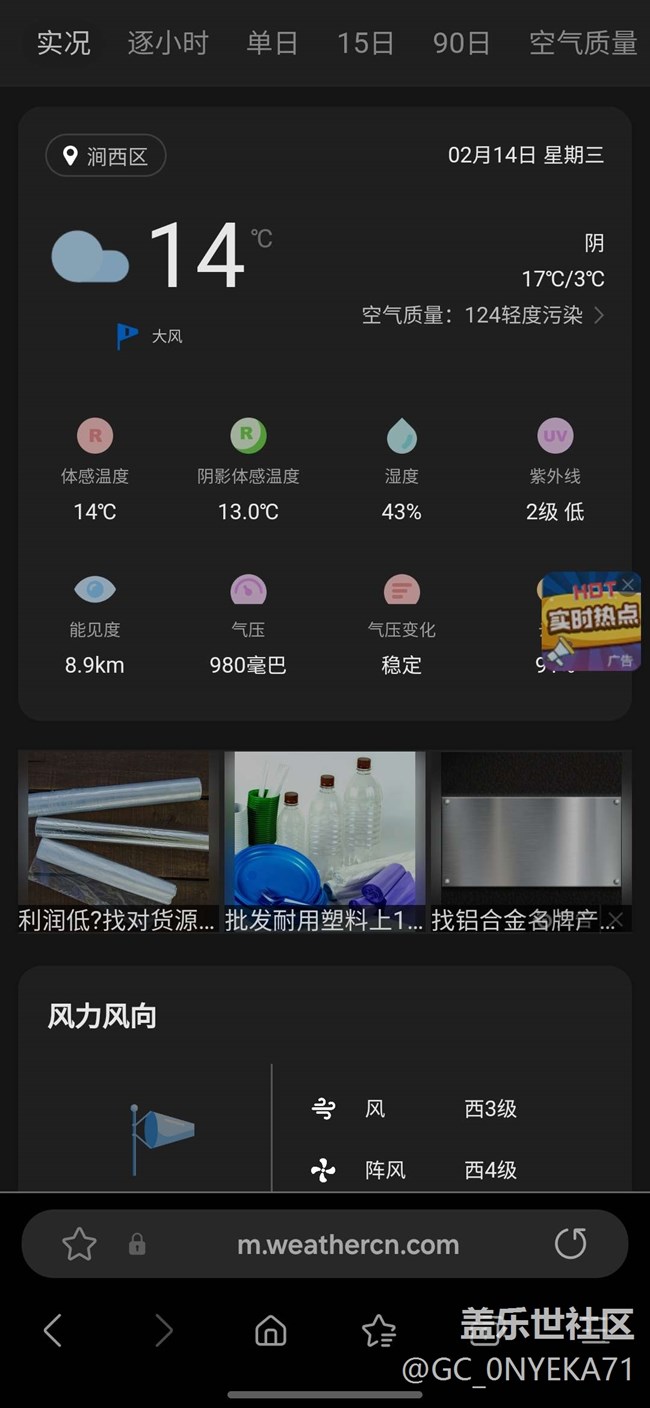Reload the weather page

[x=570, y=1244]
